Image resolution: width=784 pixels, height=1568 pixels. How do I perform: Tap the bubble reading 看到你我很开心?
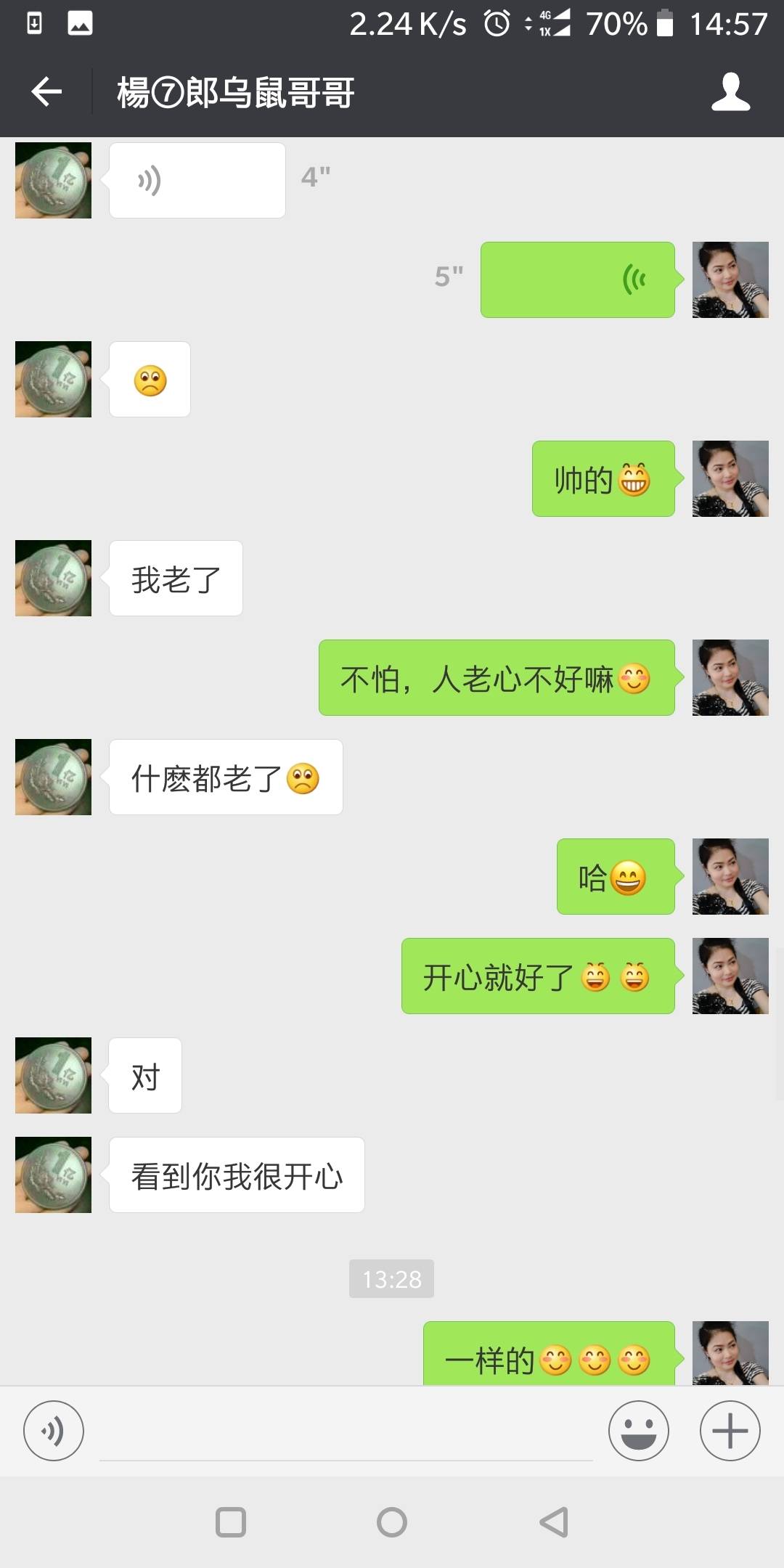tap(236, 1175)
